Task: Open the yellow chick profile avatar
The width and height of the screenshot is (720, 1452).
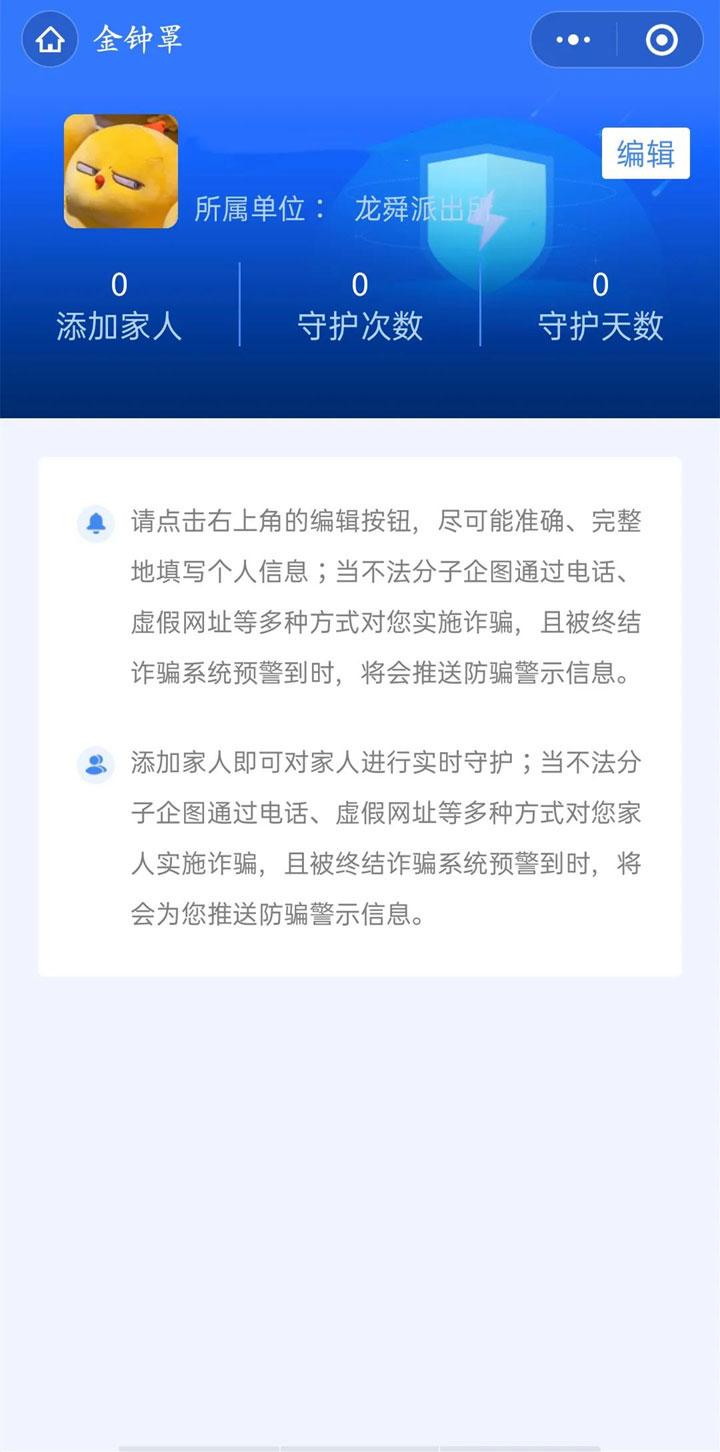Action: [x=121, y=171]
